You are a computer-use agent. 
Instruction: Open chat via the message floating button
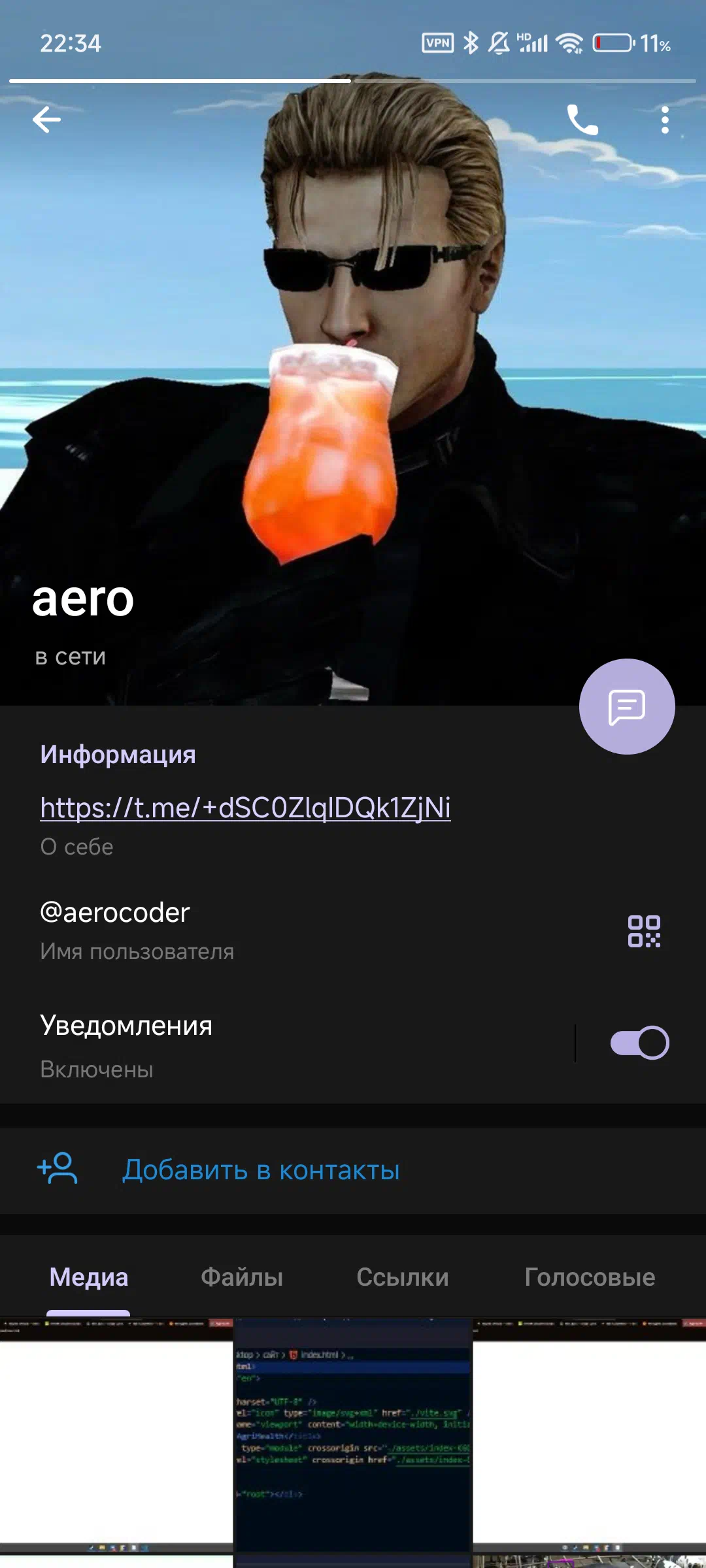pyautogui.click(x=627, y=706)
